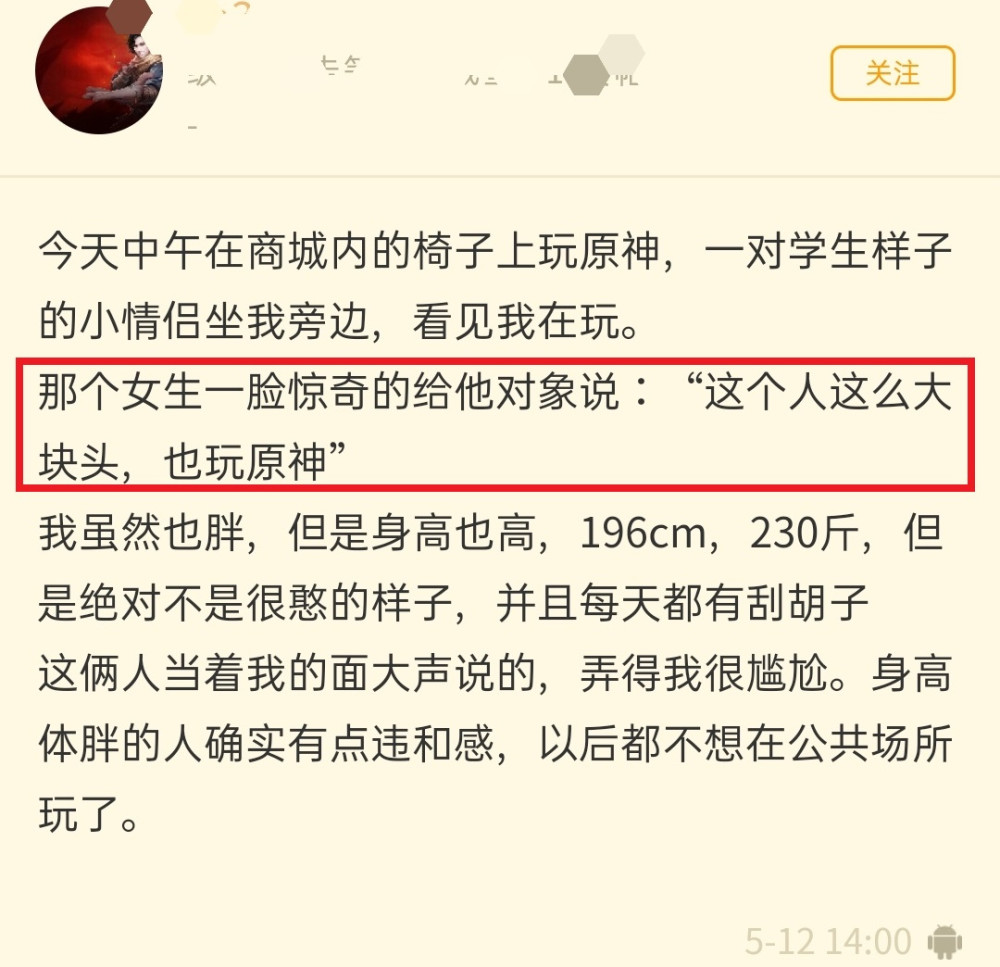The height and width of the screenshot is (967, 1000).
Task: Open the poster's profile avatar
Action: [98, 70]
